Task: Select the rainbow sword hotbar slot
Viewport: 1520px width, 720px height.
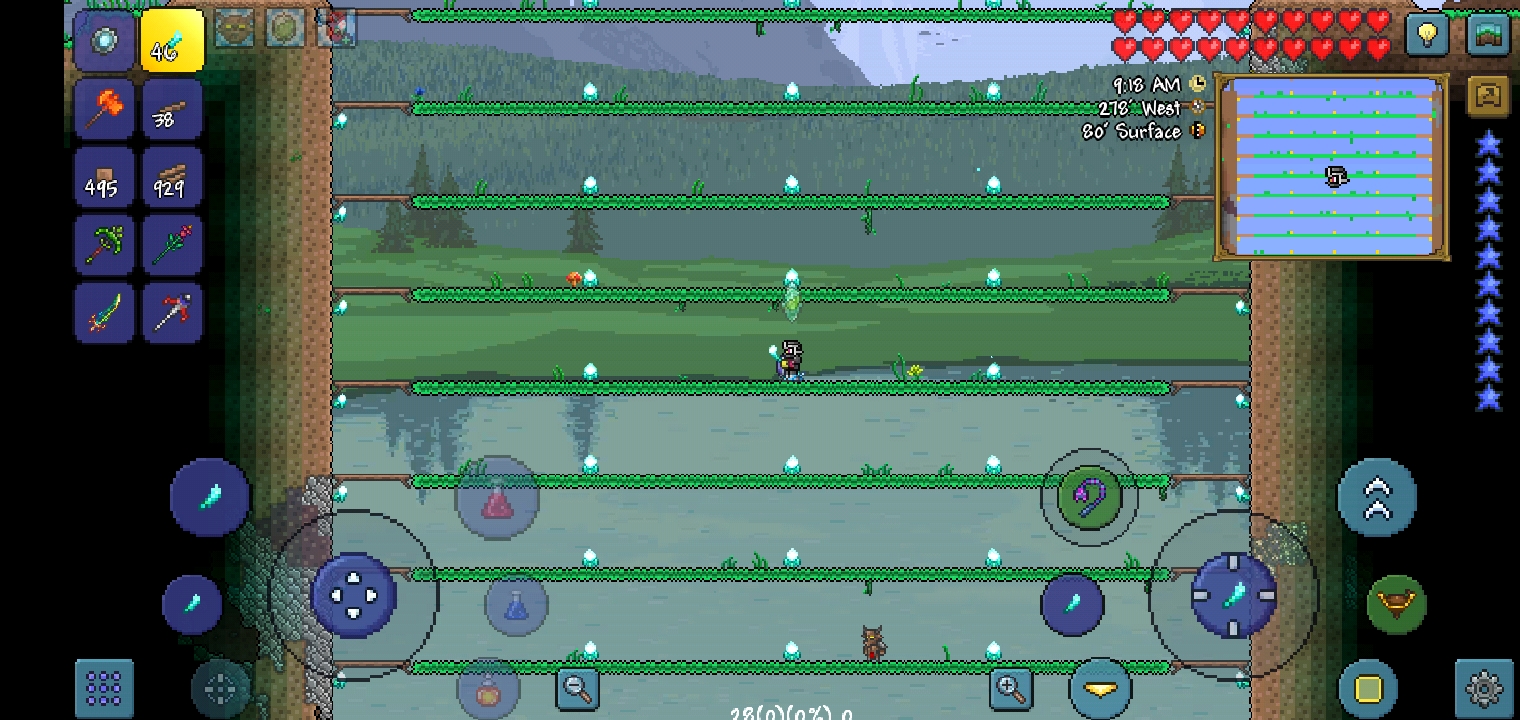Action: click(104, 313)
